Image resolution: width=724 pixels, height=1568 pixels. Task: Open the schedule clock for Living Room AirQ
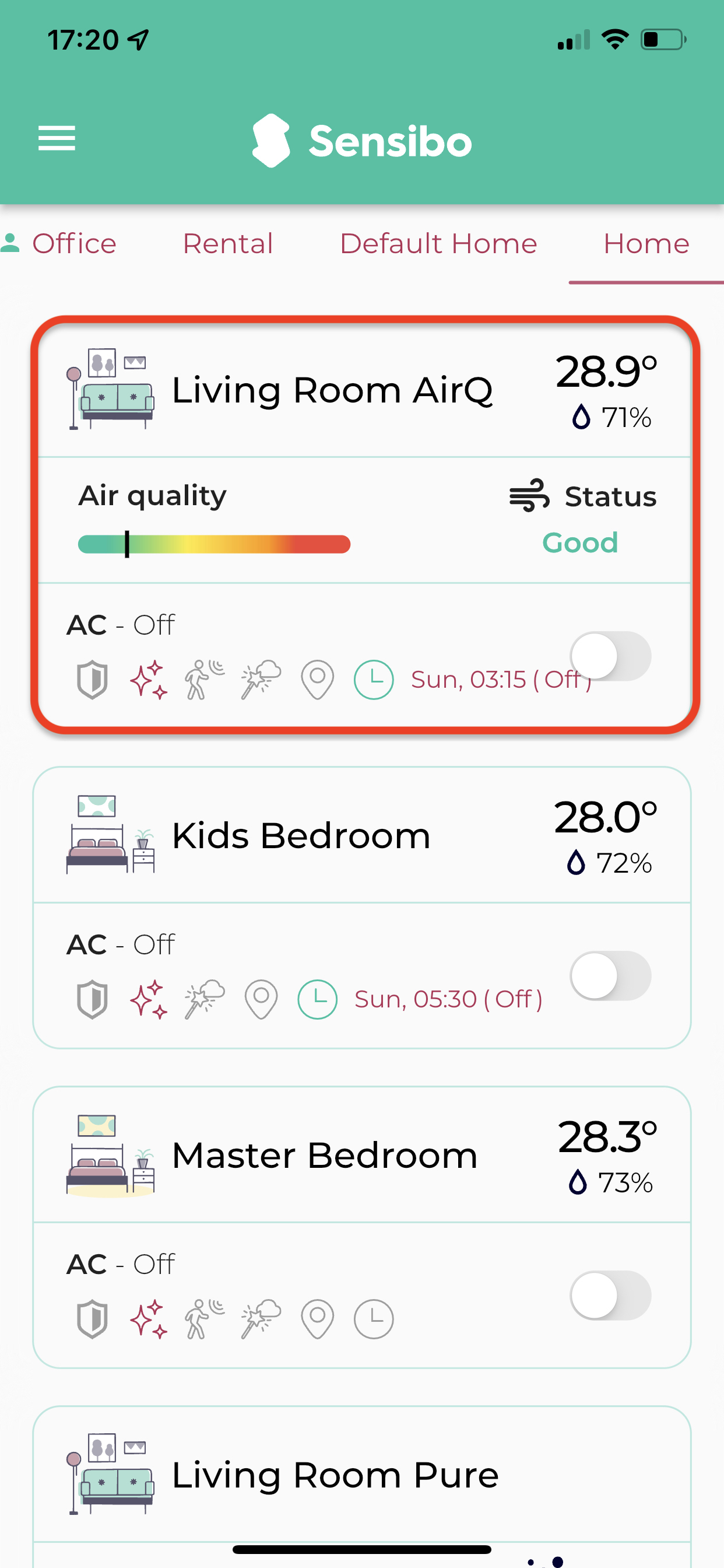click(x=374, y=680)
